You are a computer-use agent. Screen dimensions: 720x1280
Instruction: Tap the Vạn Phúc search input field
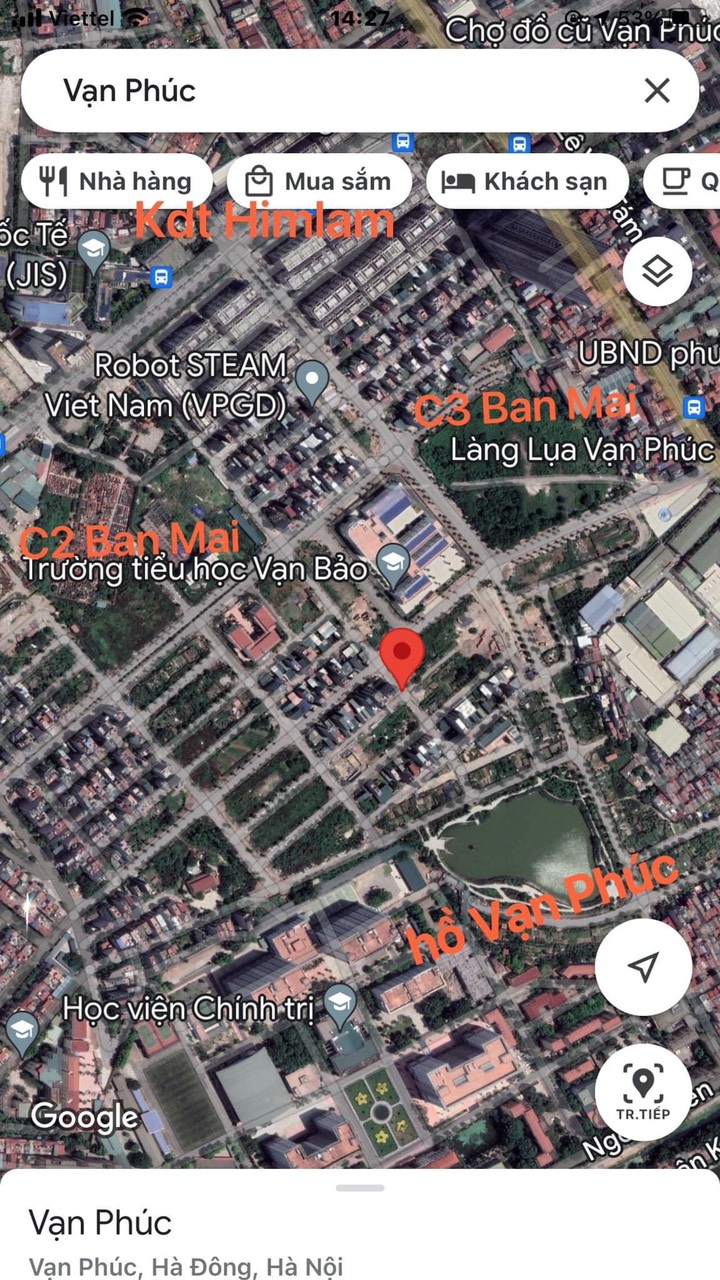pyautogui.click(x=300, y=90)
